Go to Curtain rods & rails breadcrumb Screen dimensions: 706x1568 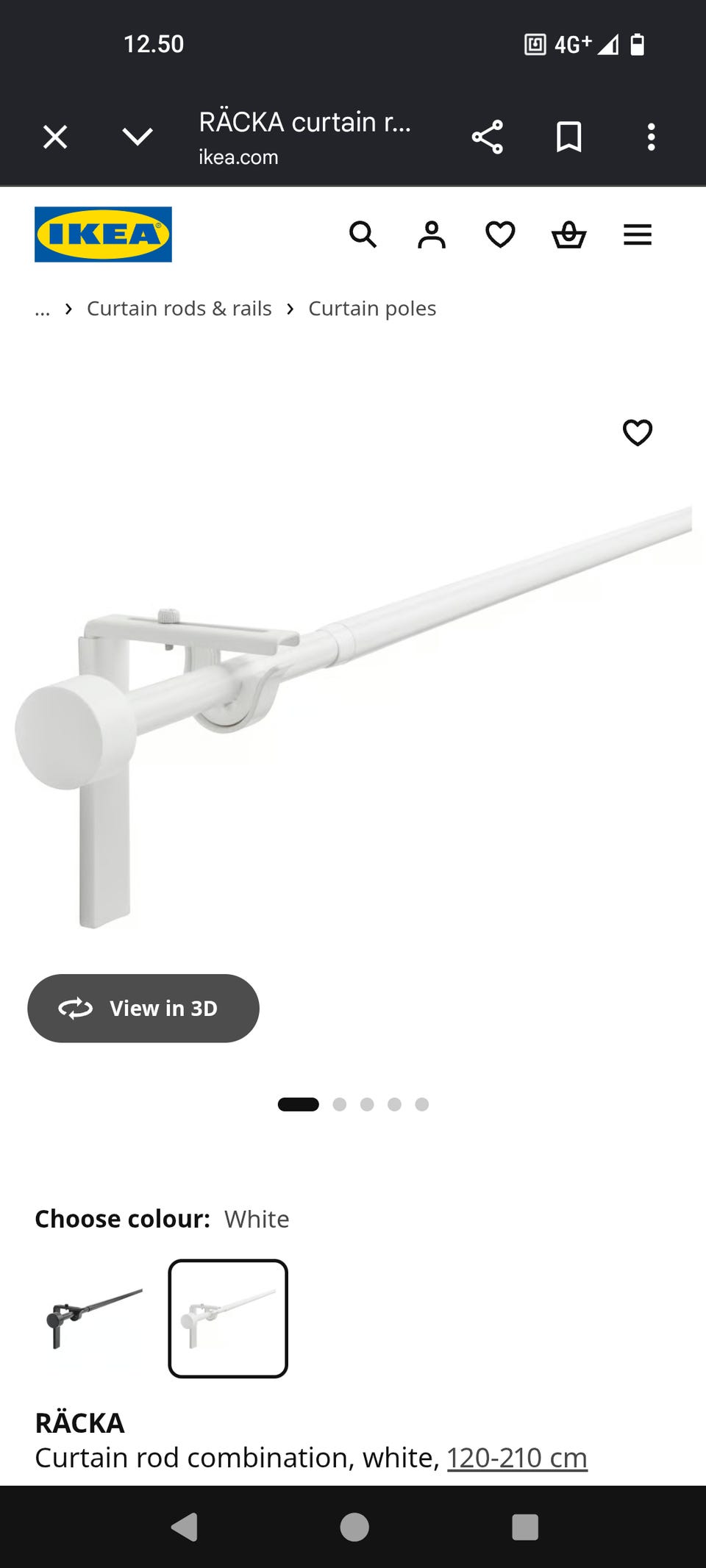(179, 308)
